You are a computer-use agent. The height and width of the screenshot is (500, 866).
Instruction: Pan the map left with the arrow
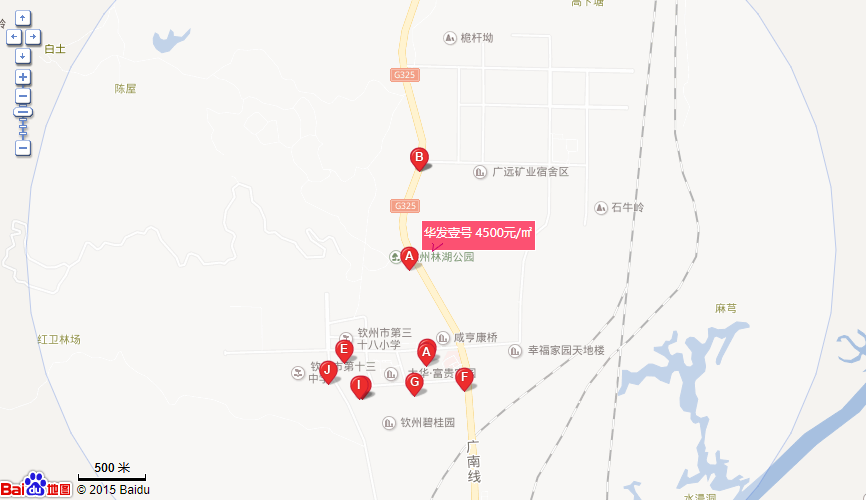coord(13,37)
